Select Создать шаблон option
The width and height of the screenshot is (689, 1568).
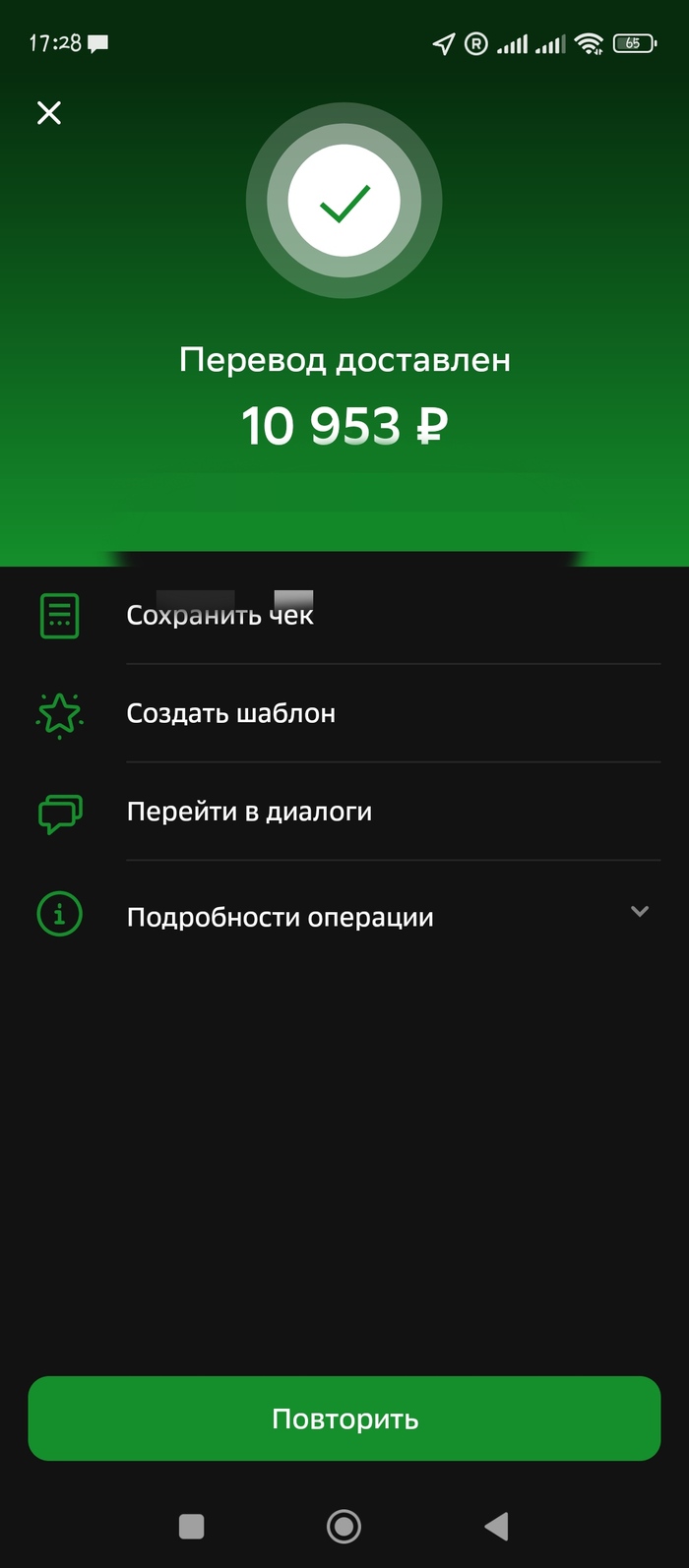tap(231, 713)
